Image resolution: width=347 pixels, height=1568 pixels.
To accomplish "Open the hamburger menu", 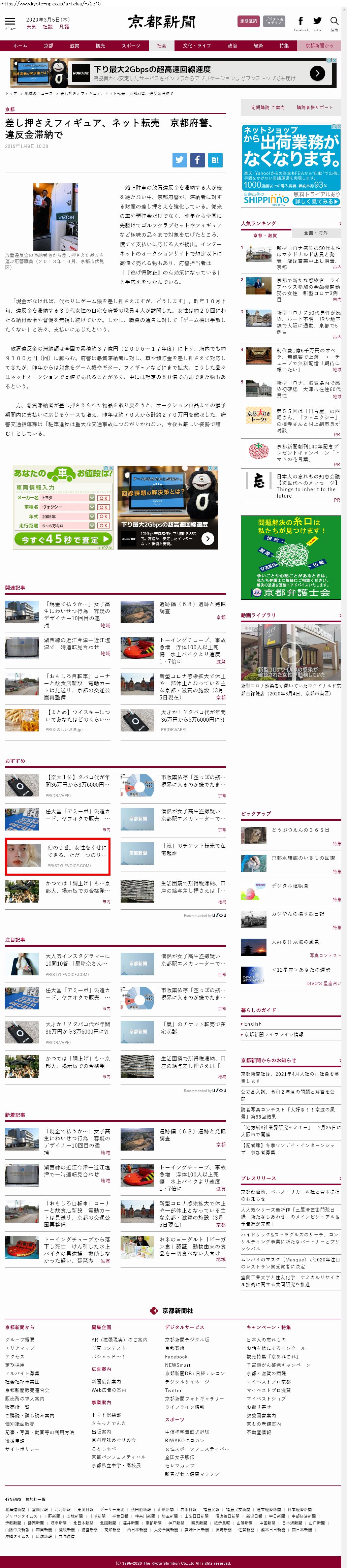I will point(10,23).
